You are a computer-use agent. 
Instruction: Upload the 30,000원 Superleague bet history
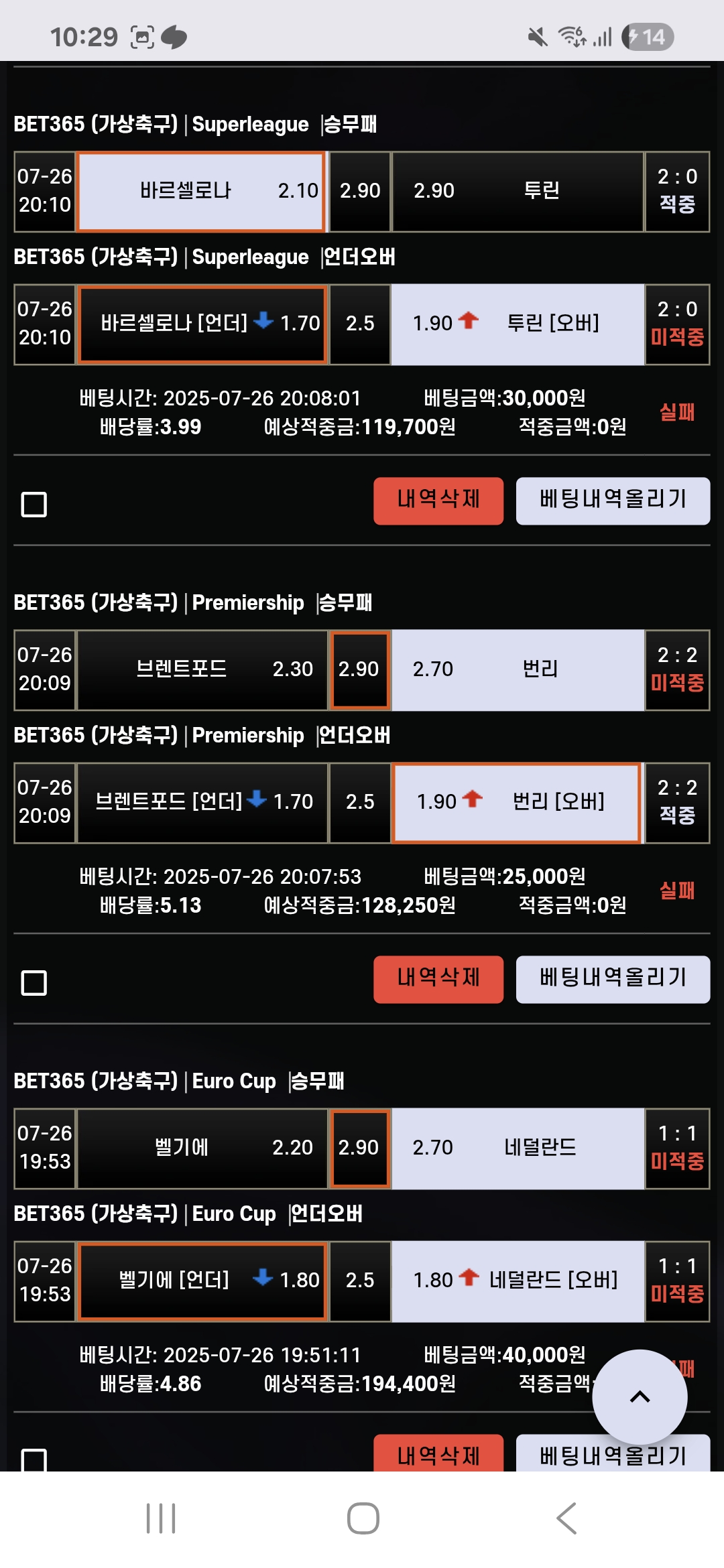pyautogui.click(x=613, y=501)
